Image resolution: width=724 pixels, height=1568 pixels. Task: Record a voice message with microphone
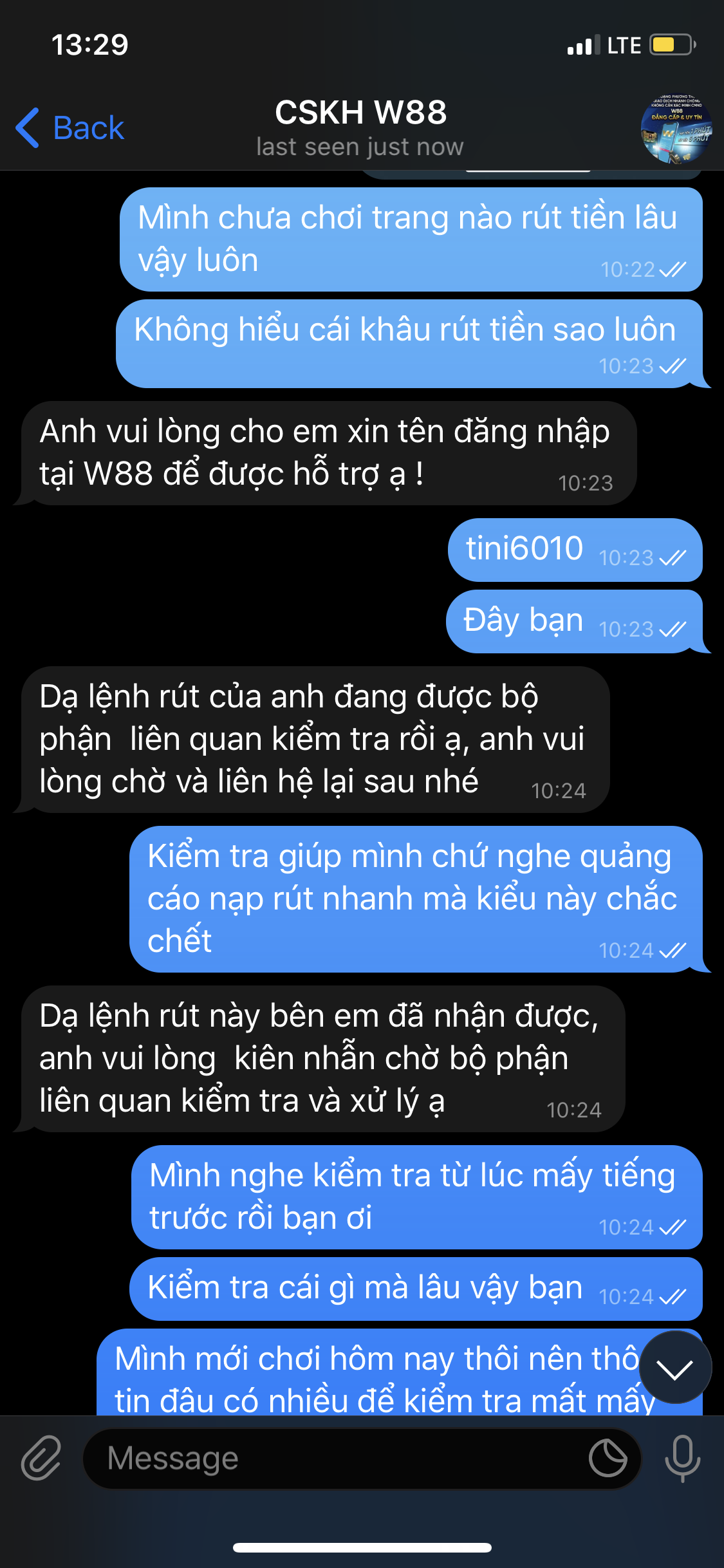(682, 1458)
